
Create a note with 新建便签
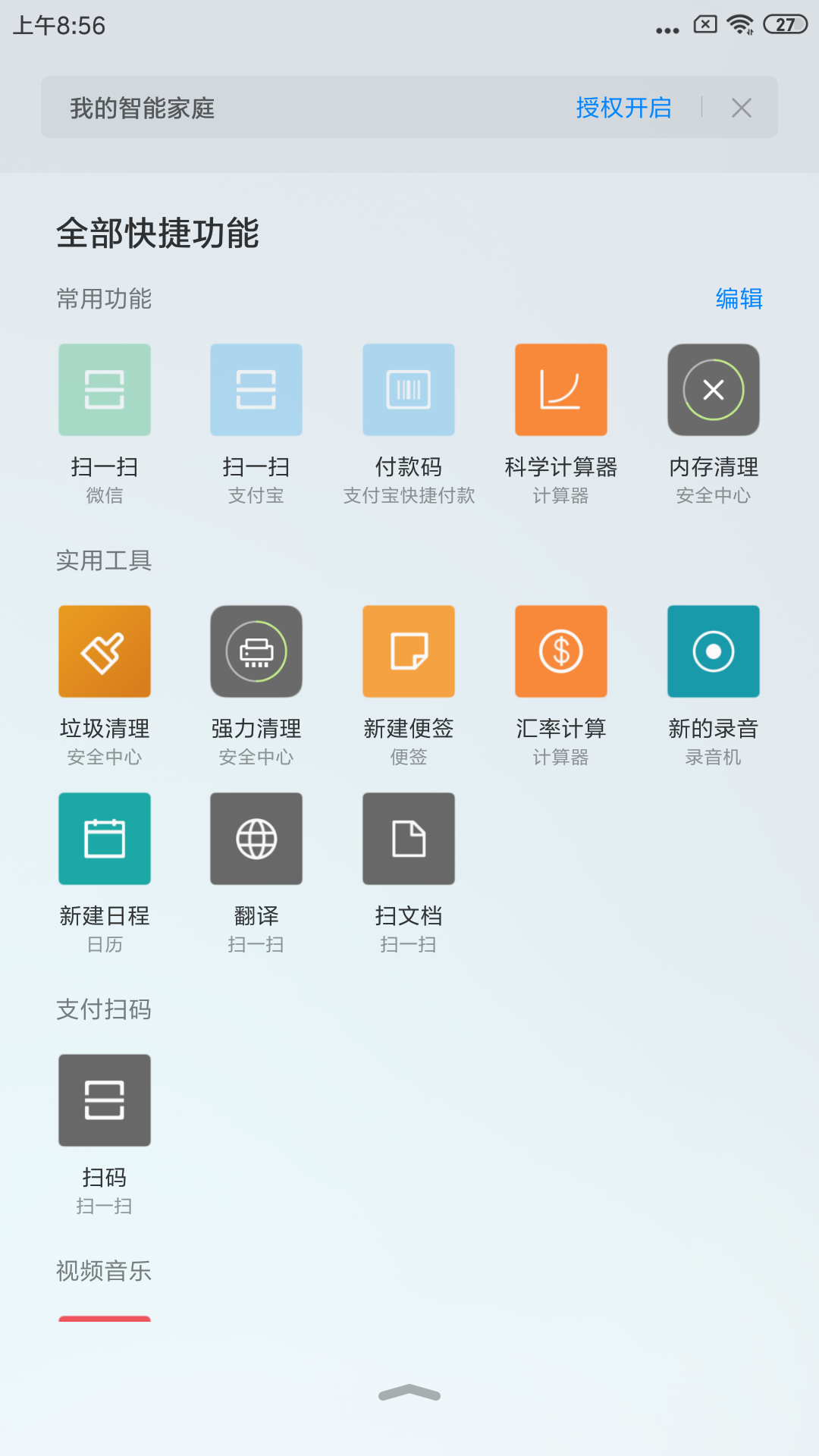point(409,651)
